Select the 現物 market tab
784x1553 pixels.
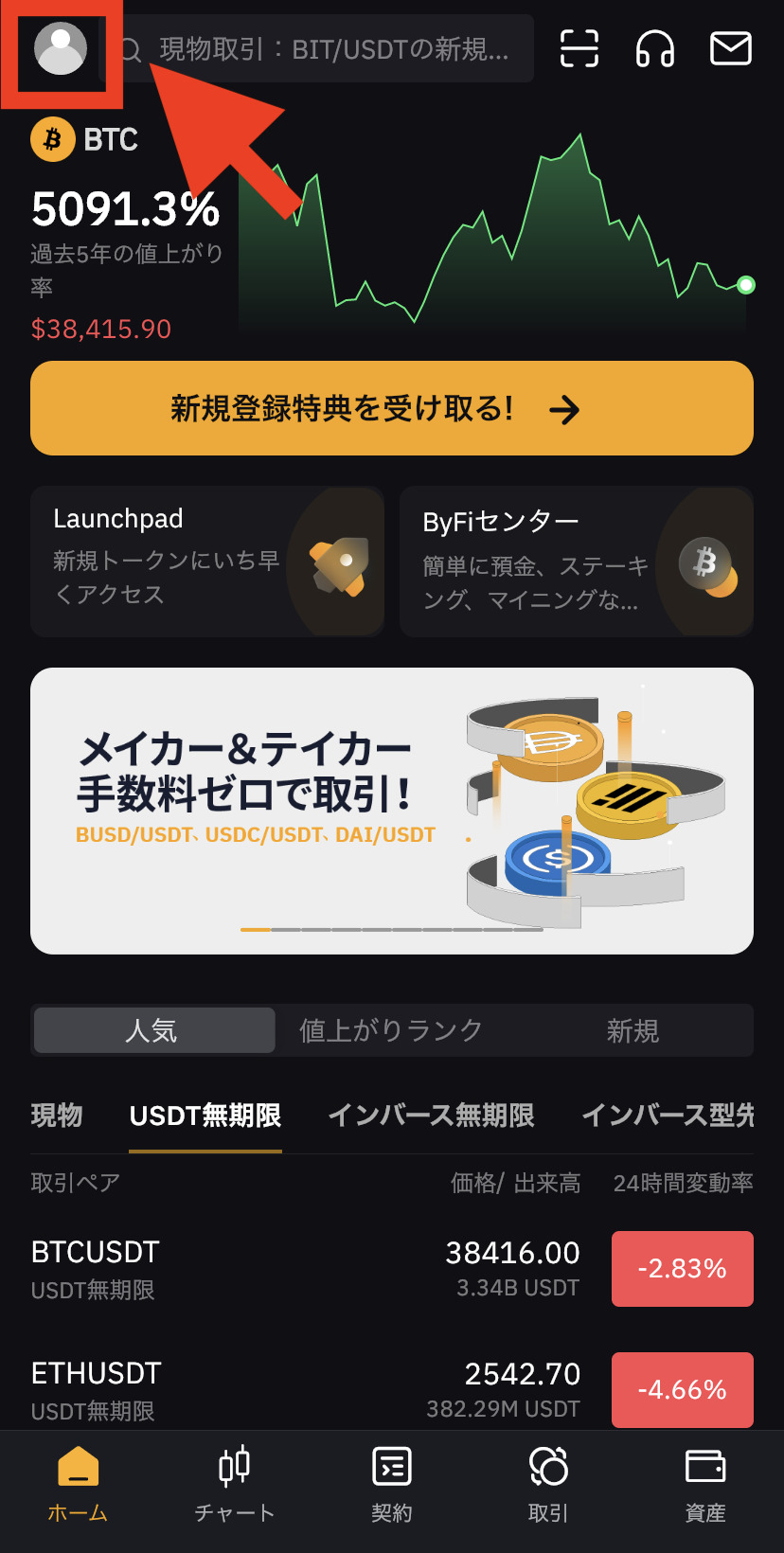[x=57, y=1116]
